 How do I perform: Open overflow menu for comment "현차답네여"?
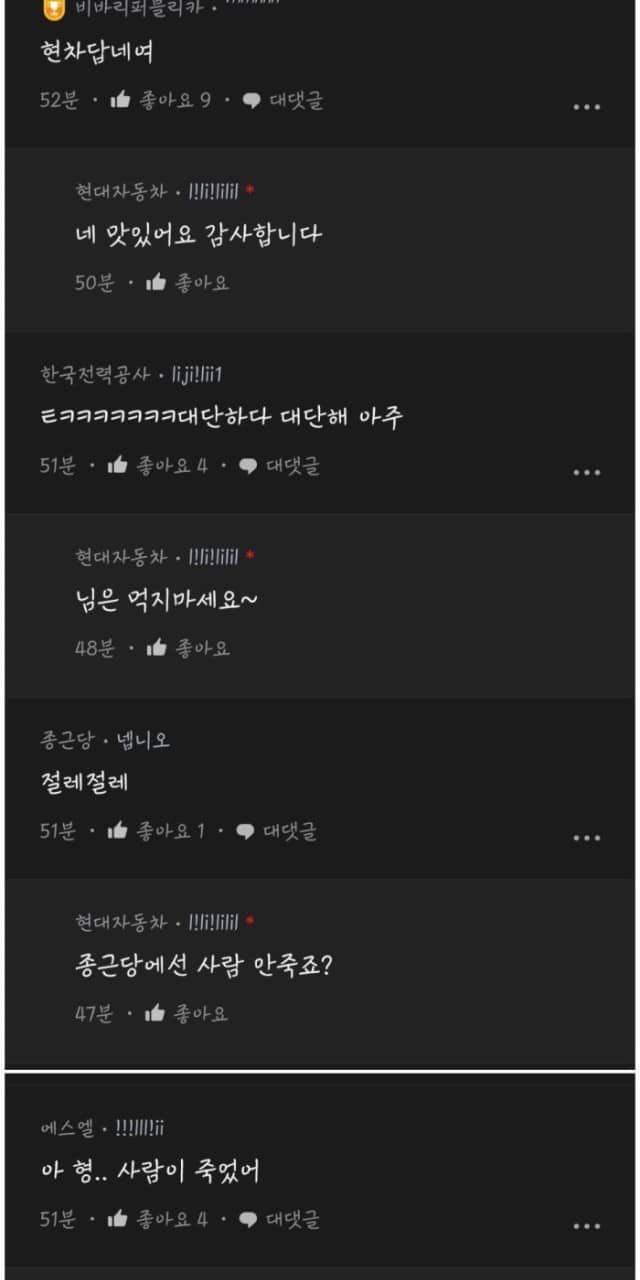coord(587,107)
